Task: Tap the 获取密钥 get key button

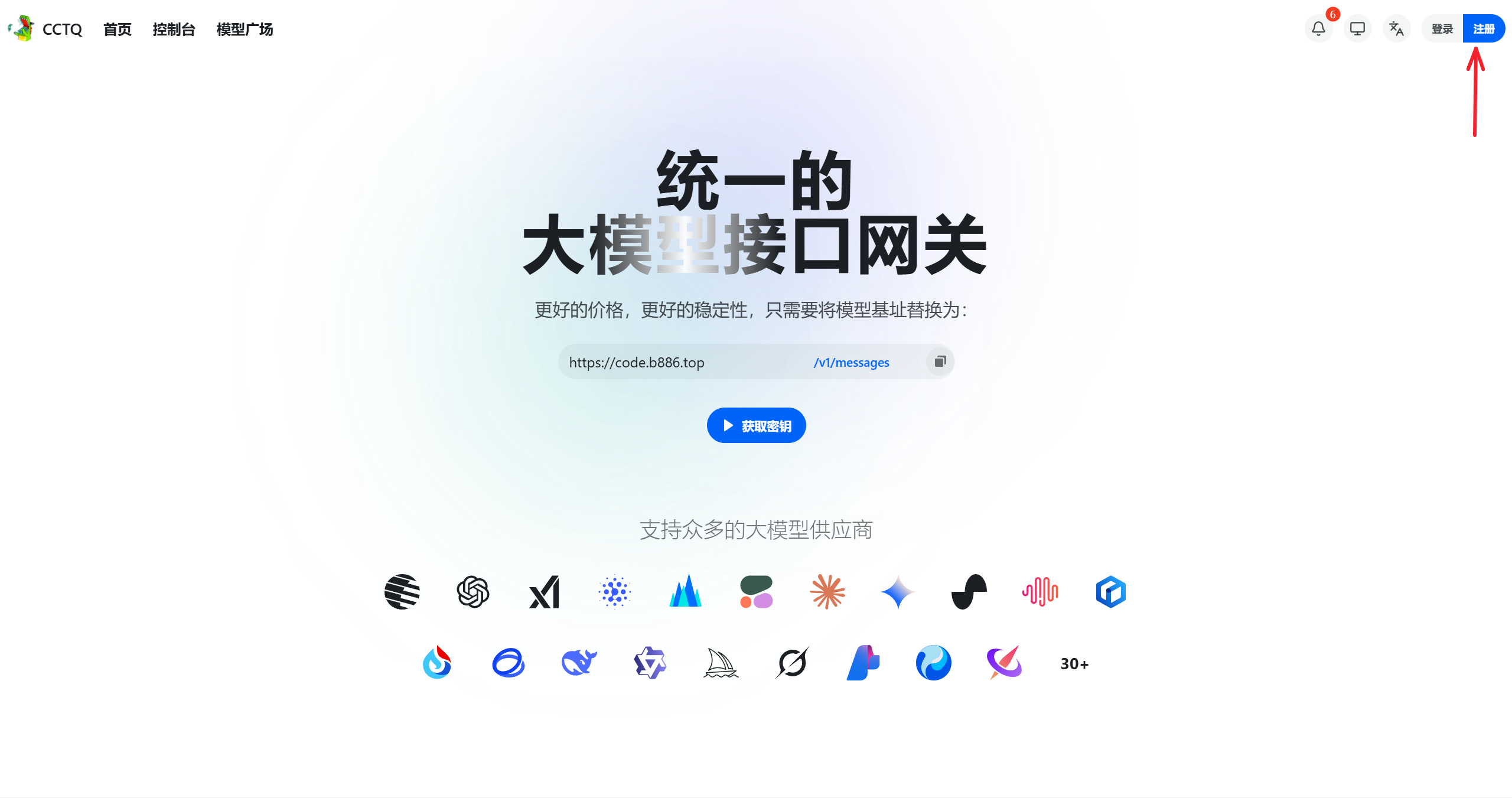Action: [756, 425]
